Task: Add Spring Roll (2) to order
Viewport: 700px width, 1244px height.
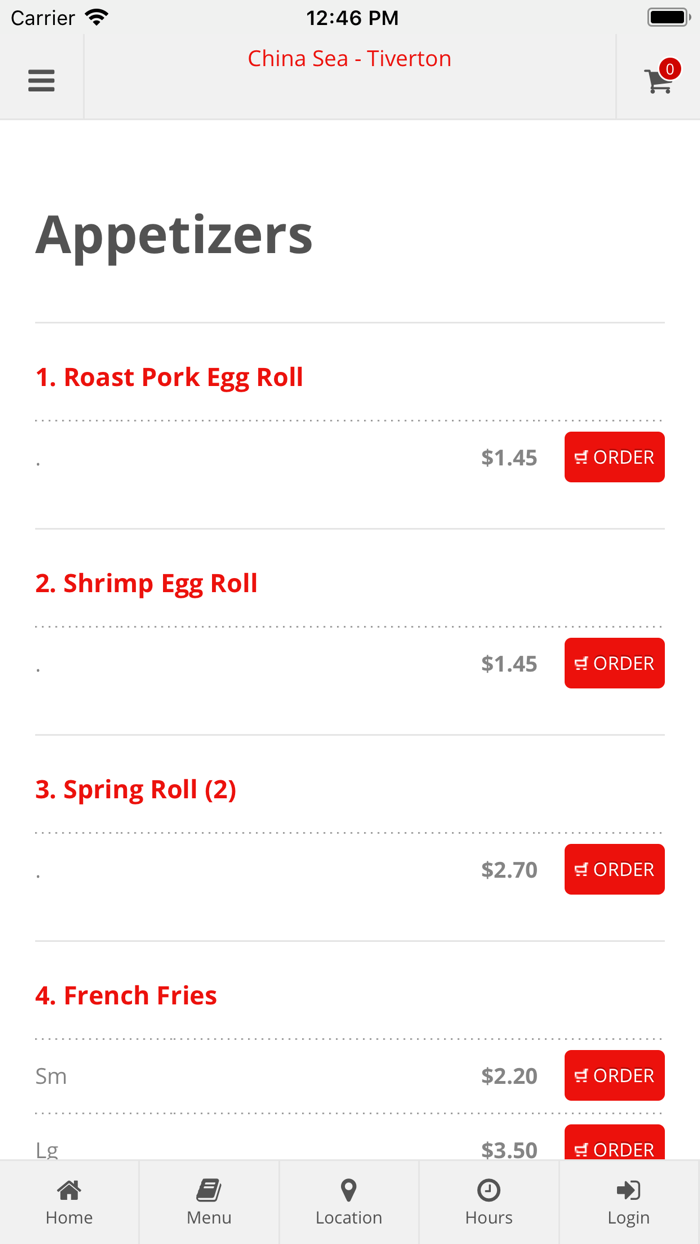Action: 614,869
